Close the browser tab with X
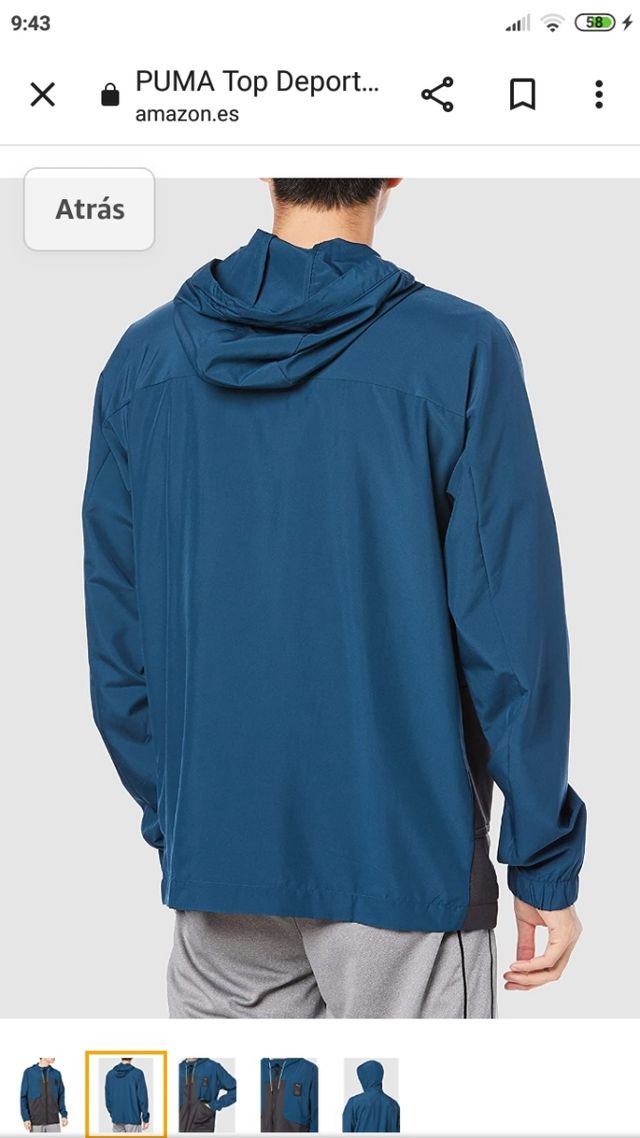The image size is (640, 1138). [42, 95]
